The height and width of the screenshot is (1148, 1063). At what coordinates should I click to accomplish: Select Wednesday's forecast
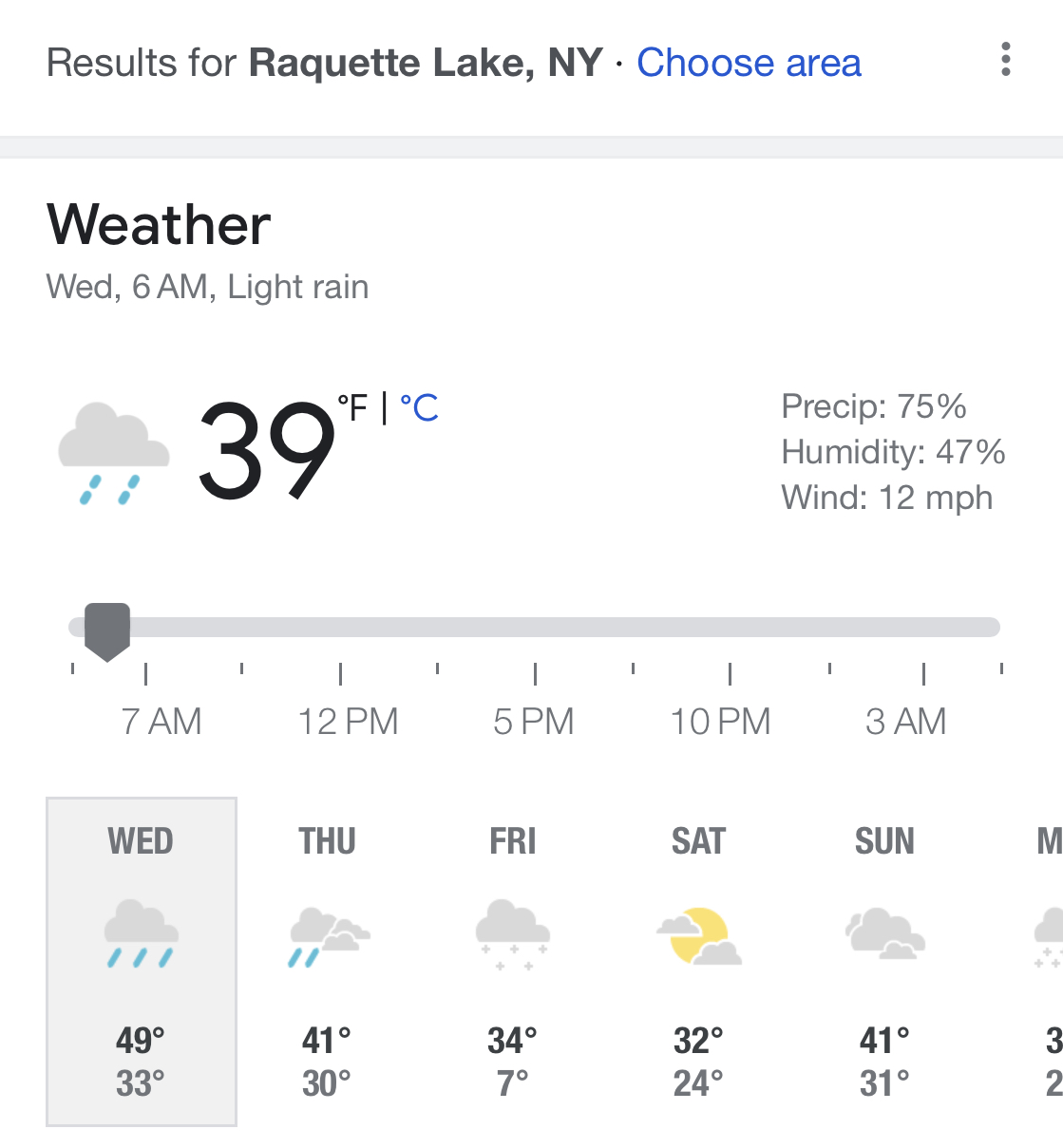(142, 962)
